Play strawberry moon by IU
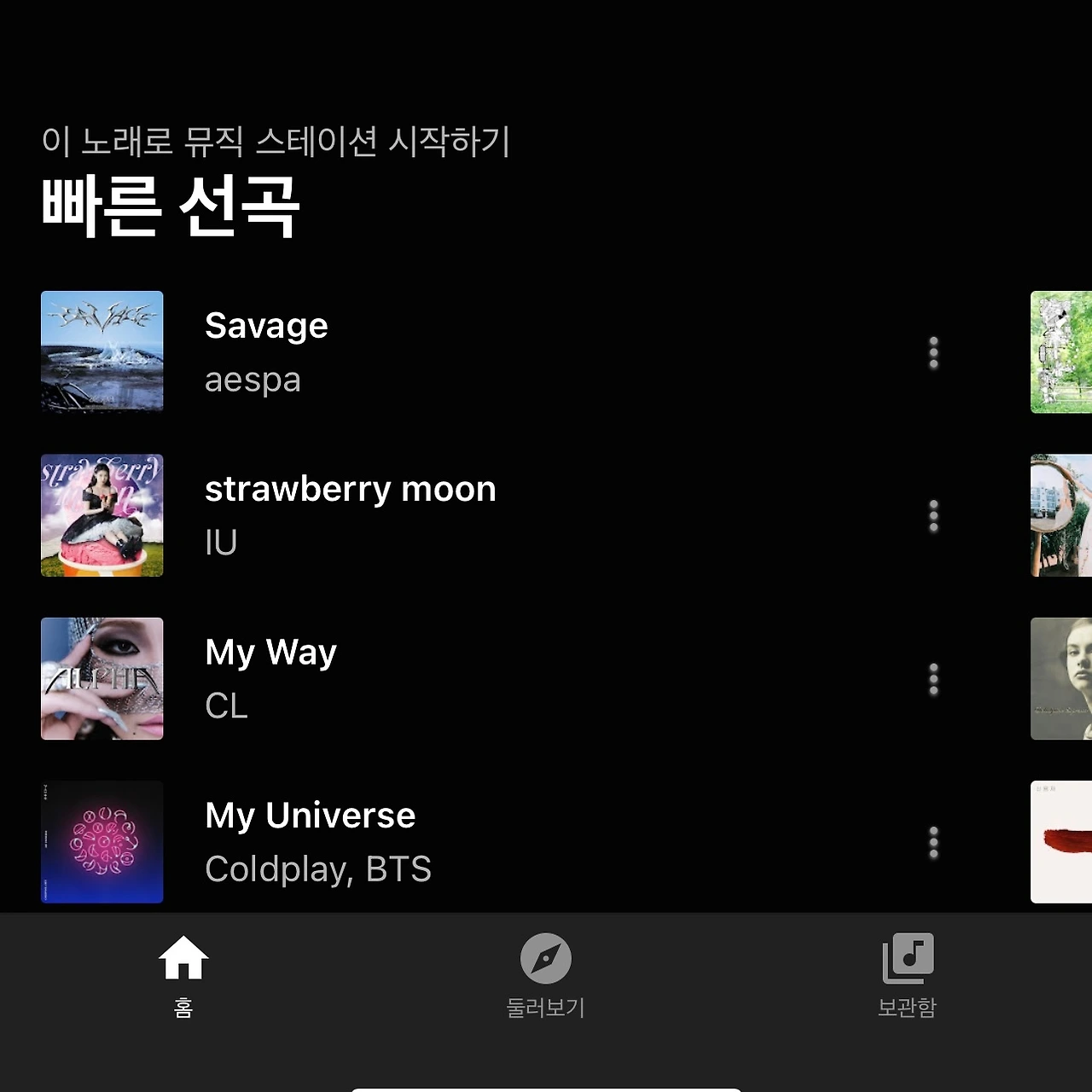The height and width of the screenshot is (1092, 1092). click(350, 514)
